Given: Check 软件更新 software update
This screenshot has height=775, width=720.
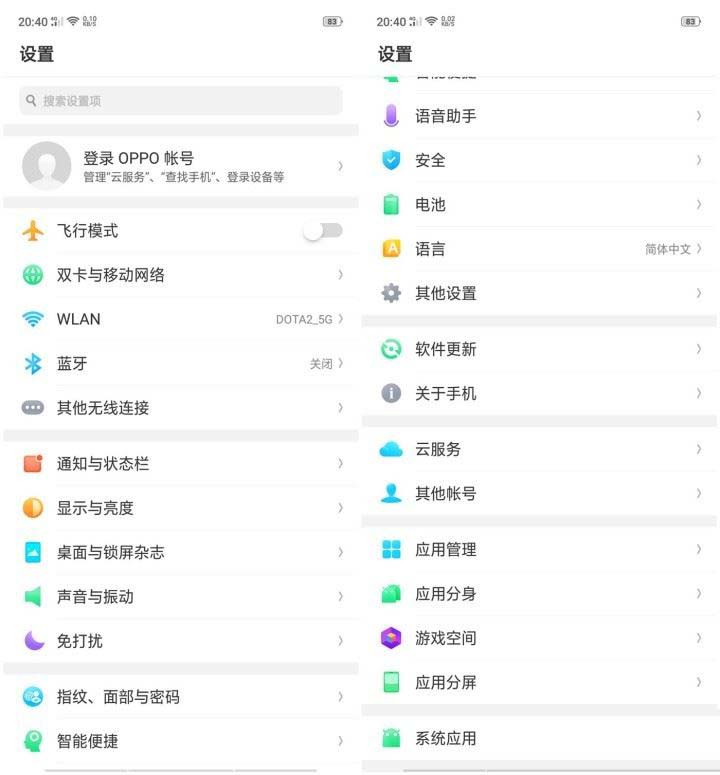Looking at the screenshot, I should click(540, 349).
